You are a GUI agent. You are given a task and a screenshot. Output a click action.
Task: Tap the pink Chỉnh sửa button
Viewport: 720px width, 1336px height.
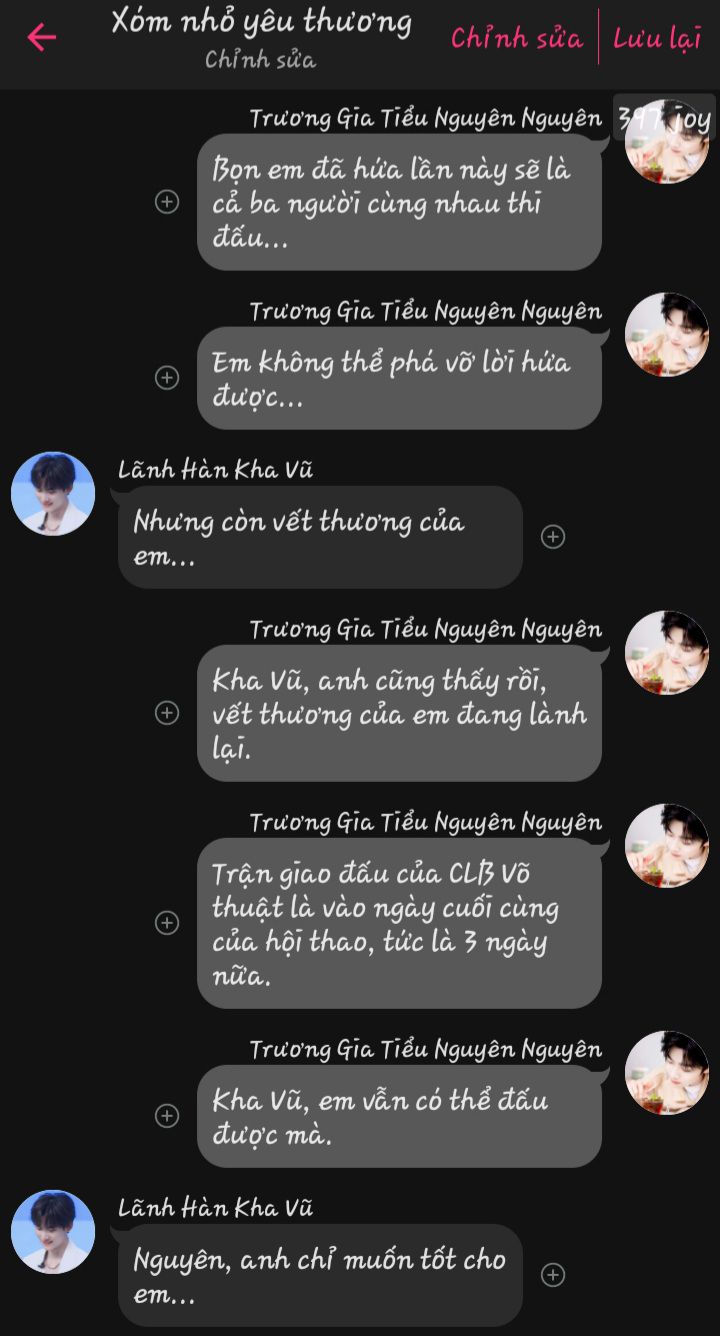(516, 38)
